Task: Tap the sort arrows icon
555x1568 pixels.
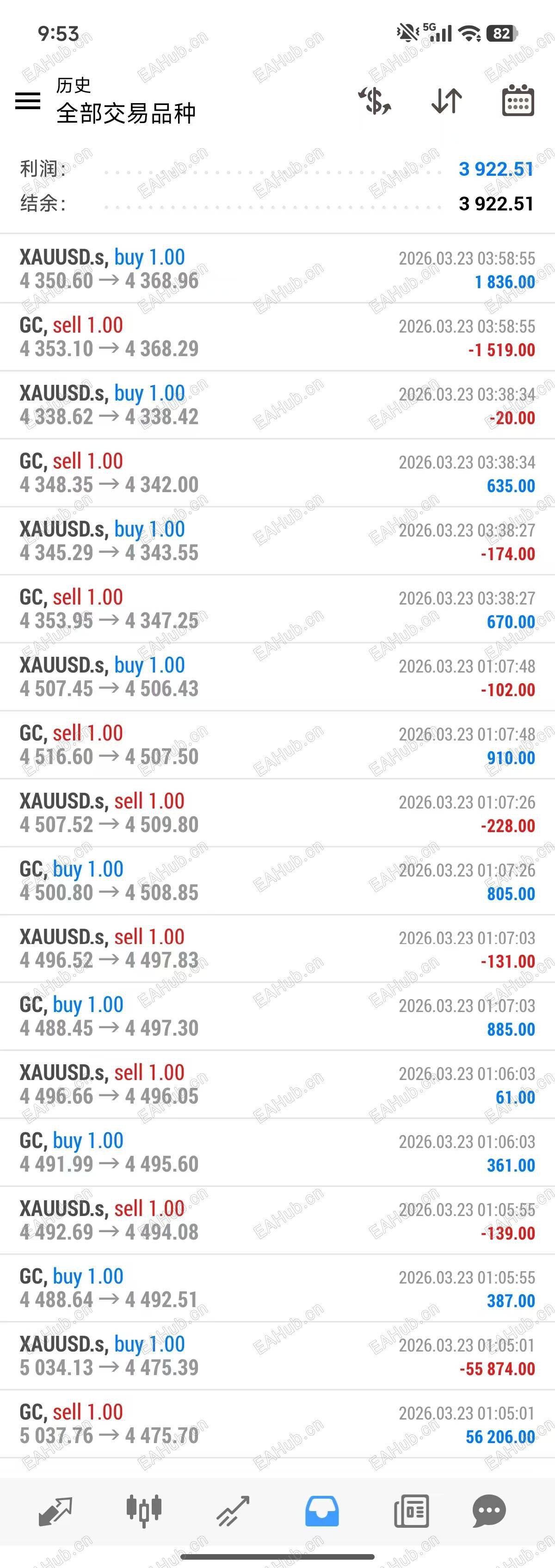Action: click(x=446, y=100)
